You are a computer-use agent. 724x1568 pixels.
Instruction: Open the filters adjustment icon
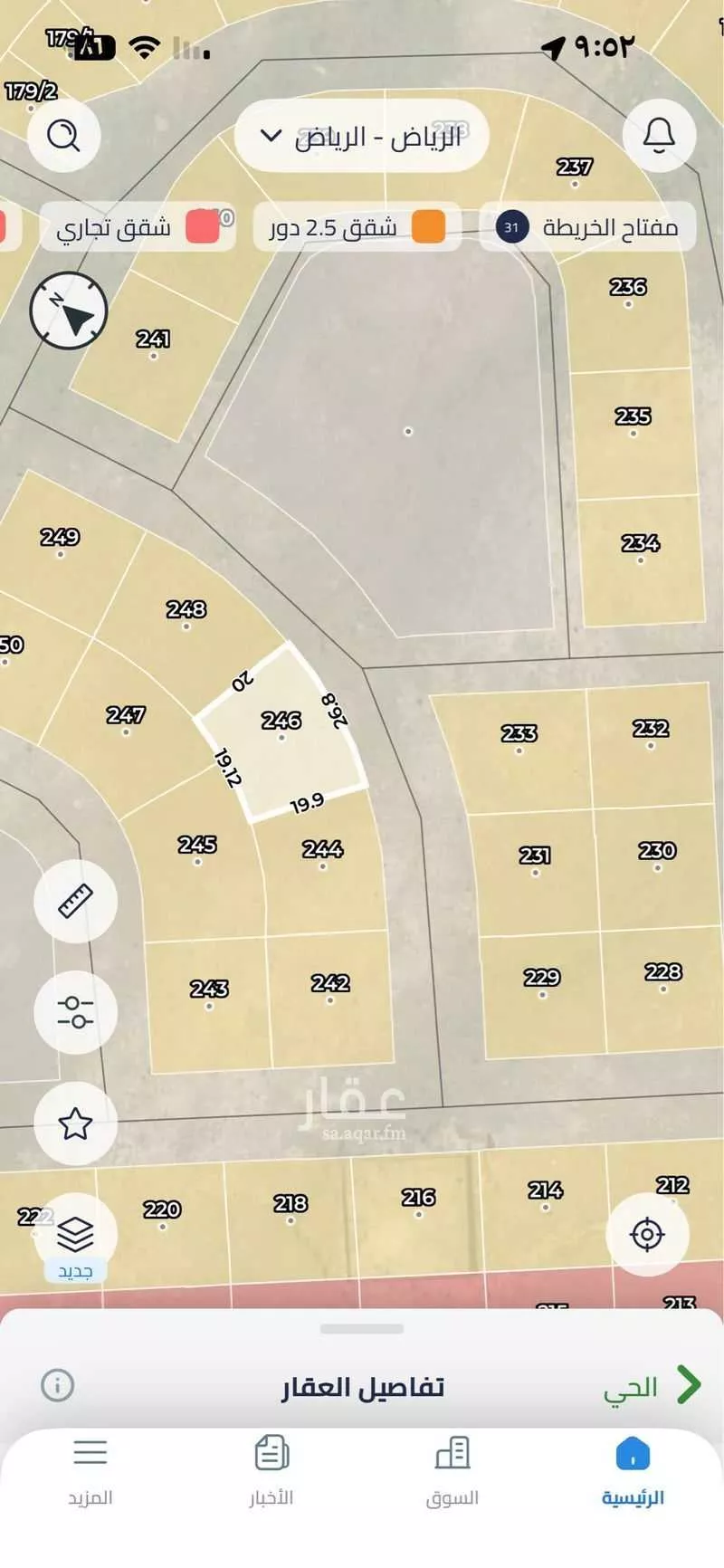click(76, 1012)
